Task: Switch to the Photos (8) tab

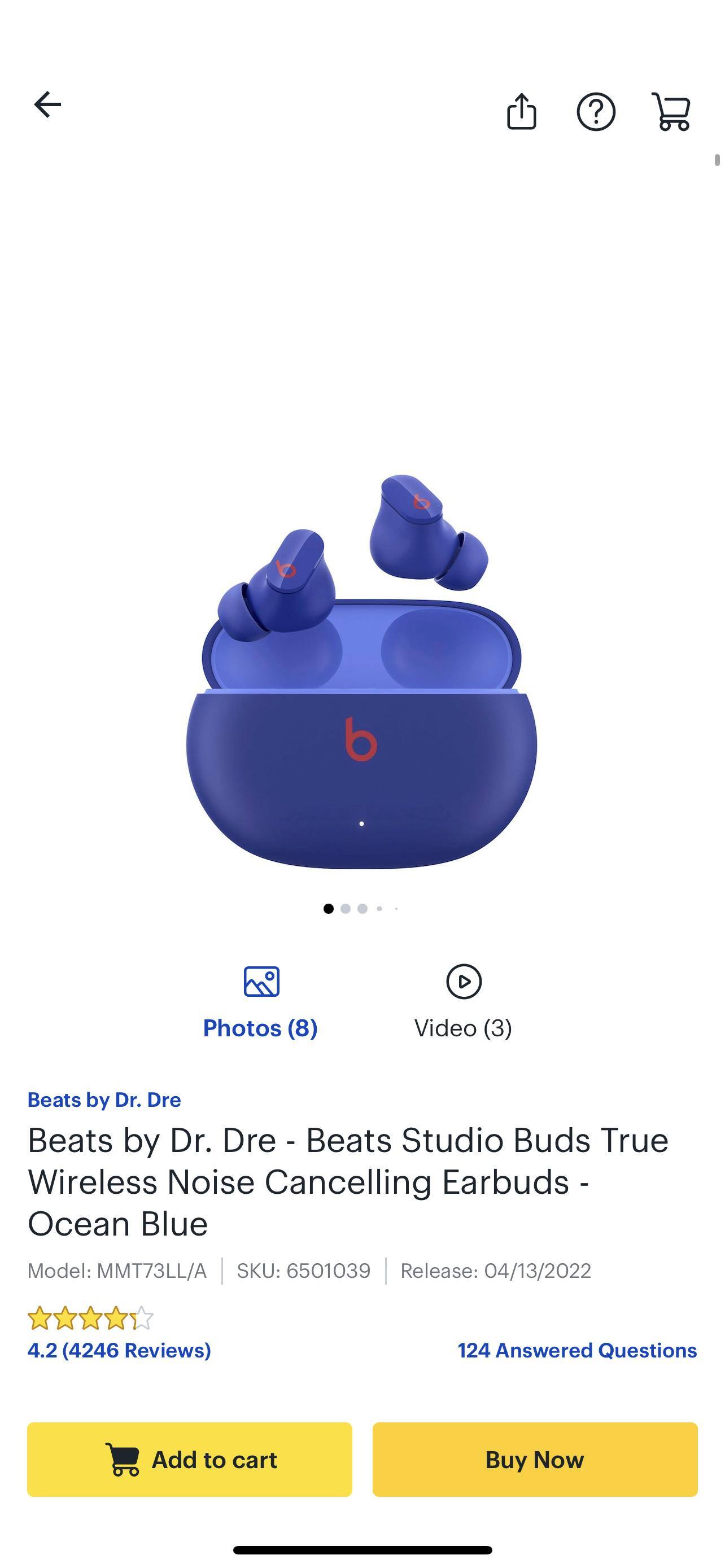Action: pos(260,1002)
